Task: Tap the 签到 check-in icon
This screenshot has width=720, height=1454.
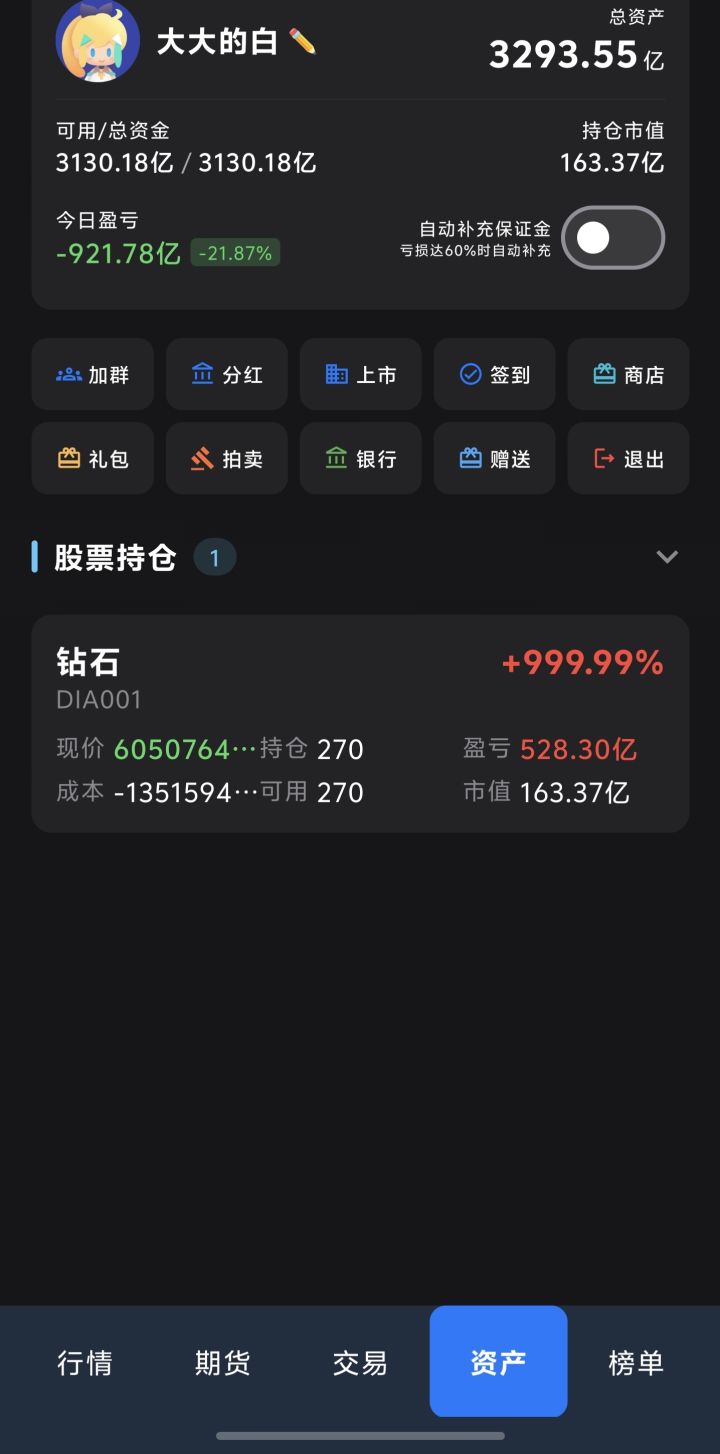Action: point(494,374)
